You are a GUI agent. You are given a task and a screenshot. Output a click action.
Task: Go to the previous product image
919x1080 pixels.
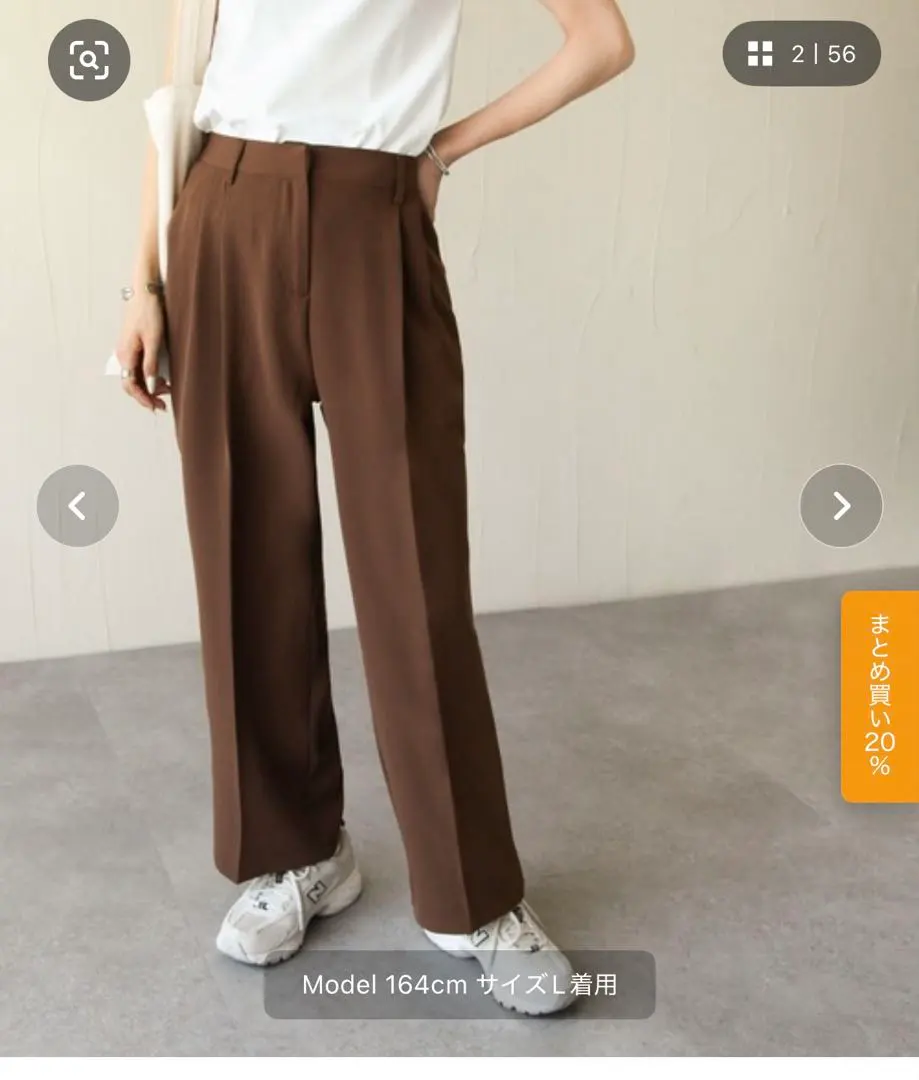78,506
